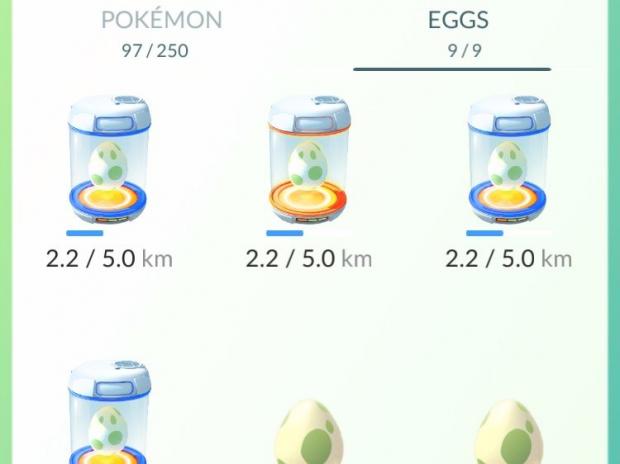
Task: Open the egg in the orange incubator
Action: (x=309, y=163)
